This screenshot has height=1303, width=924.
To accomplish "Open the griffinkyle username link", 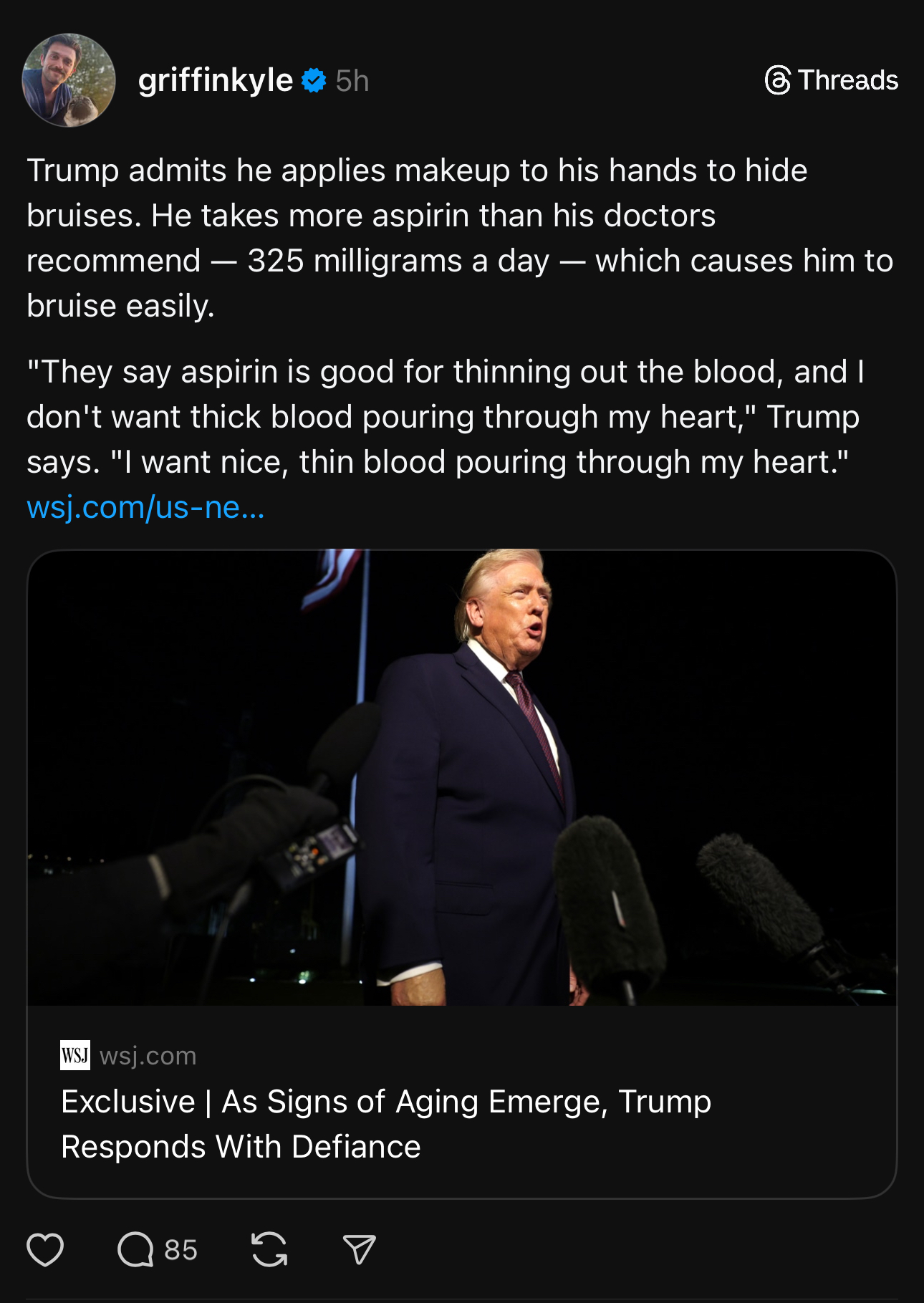I will click(x=215, y=80).
